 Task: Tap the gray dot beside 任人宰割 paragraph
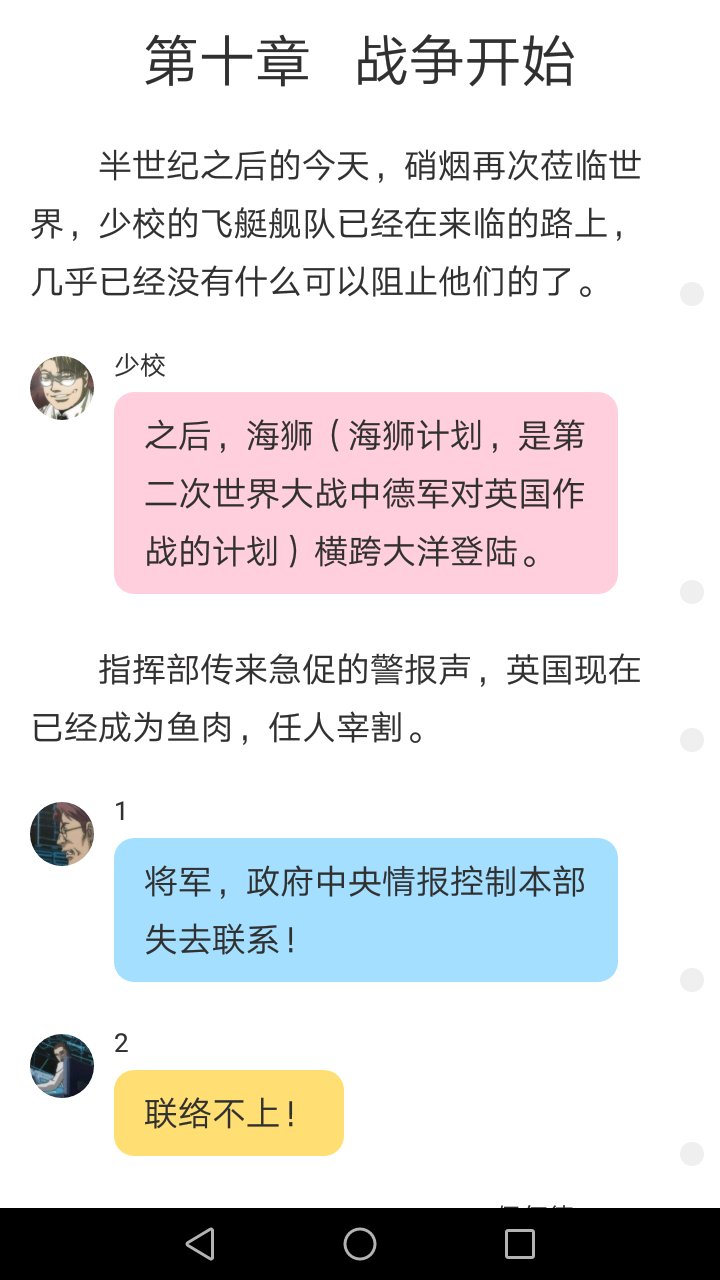point(692,740)
